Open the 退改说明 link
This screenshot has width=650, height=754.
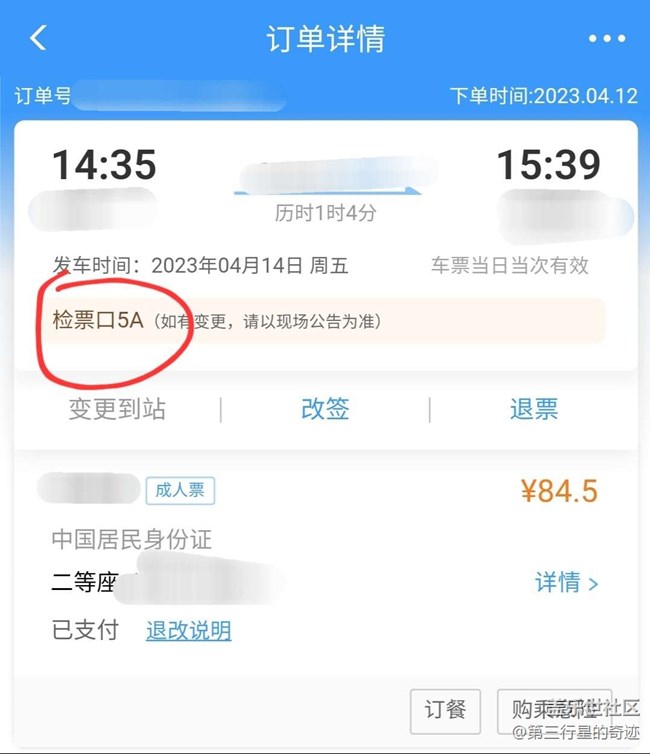coord(188,631)
